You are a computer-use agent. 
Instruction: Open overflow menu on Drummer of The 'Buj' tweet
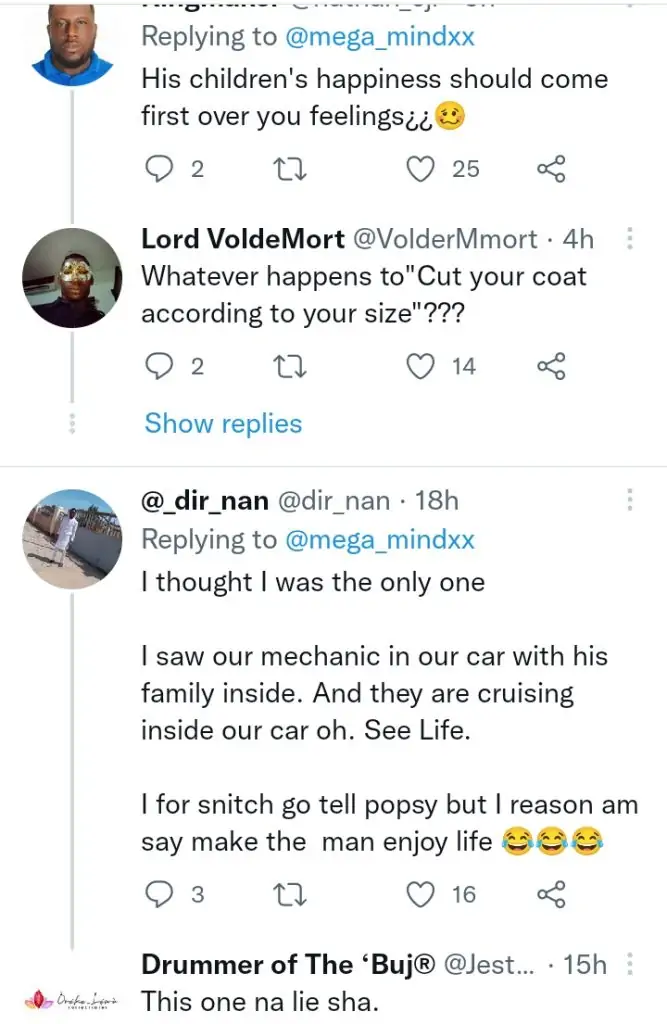click(x=630, y=965)
